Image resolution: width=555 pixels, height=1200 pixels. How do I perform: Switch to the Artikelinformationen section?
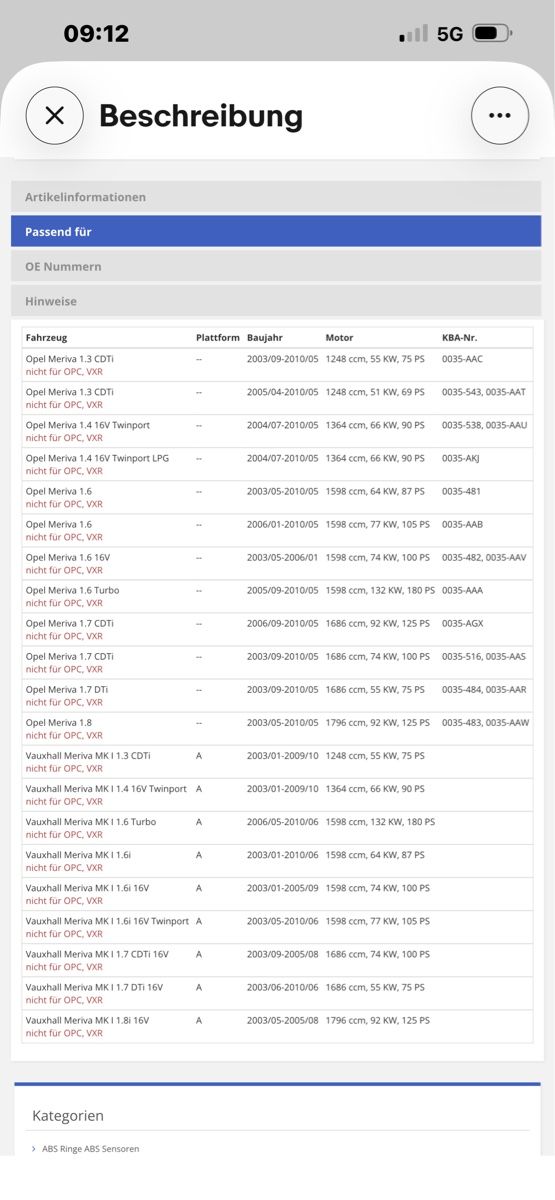(276, 197)
